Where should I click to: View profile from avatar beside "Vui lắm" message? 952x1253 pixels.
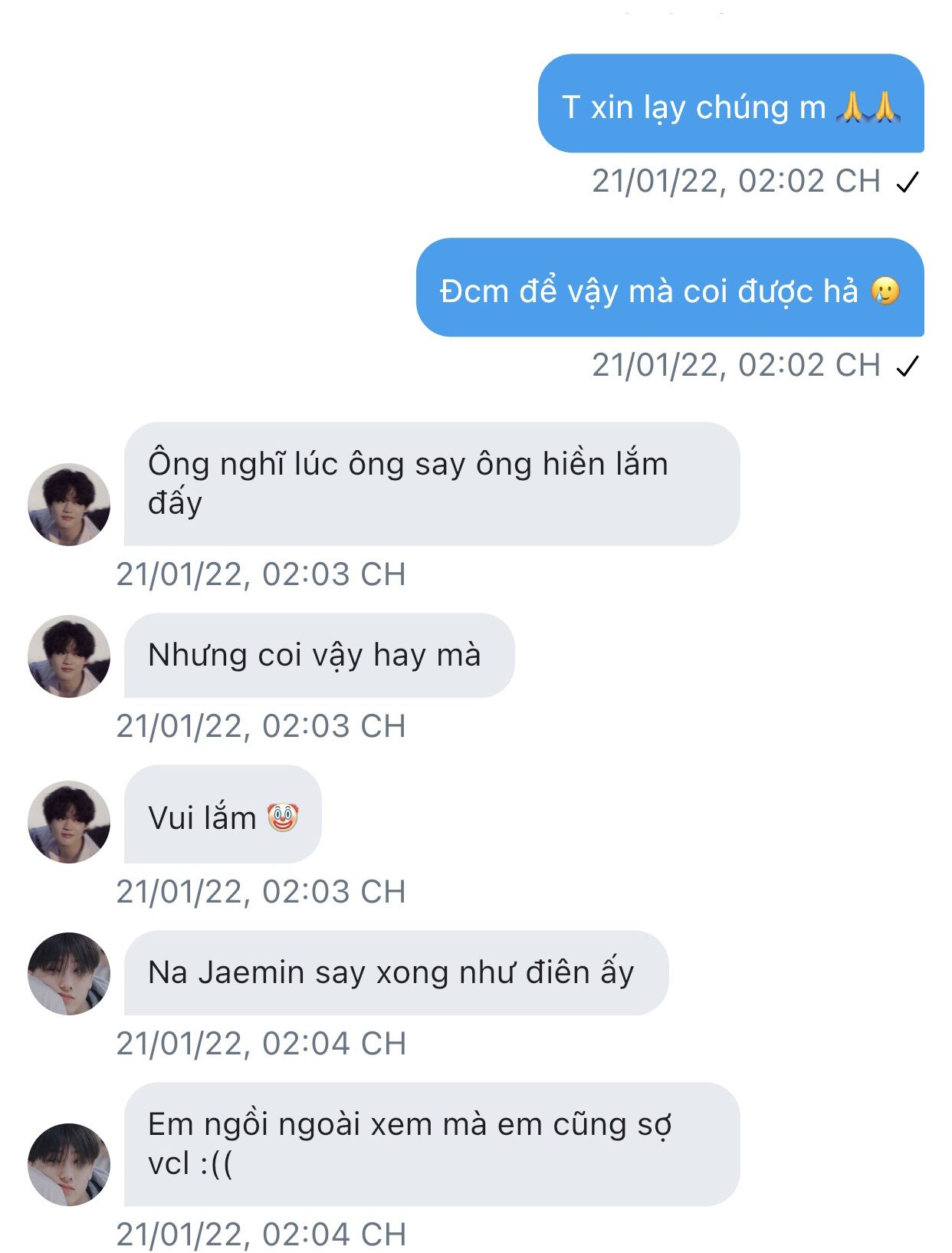(x=69, y=822)
